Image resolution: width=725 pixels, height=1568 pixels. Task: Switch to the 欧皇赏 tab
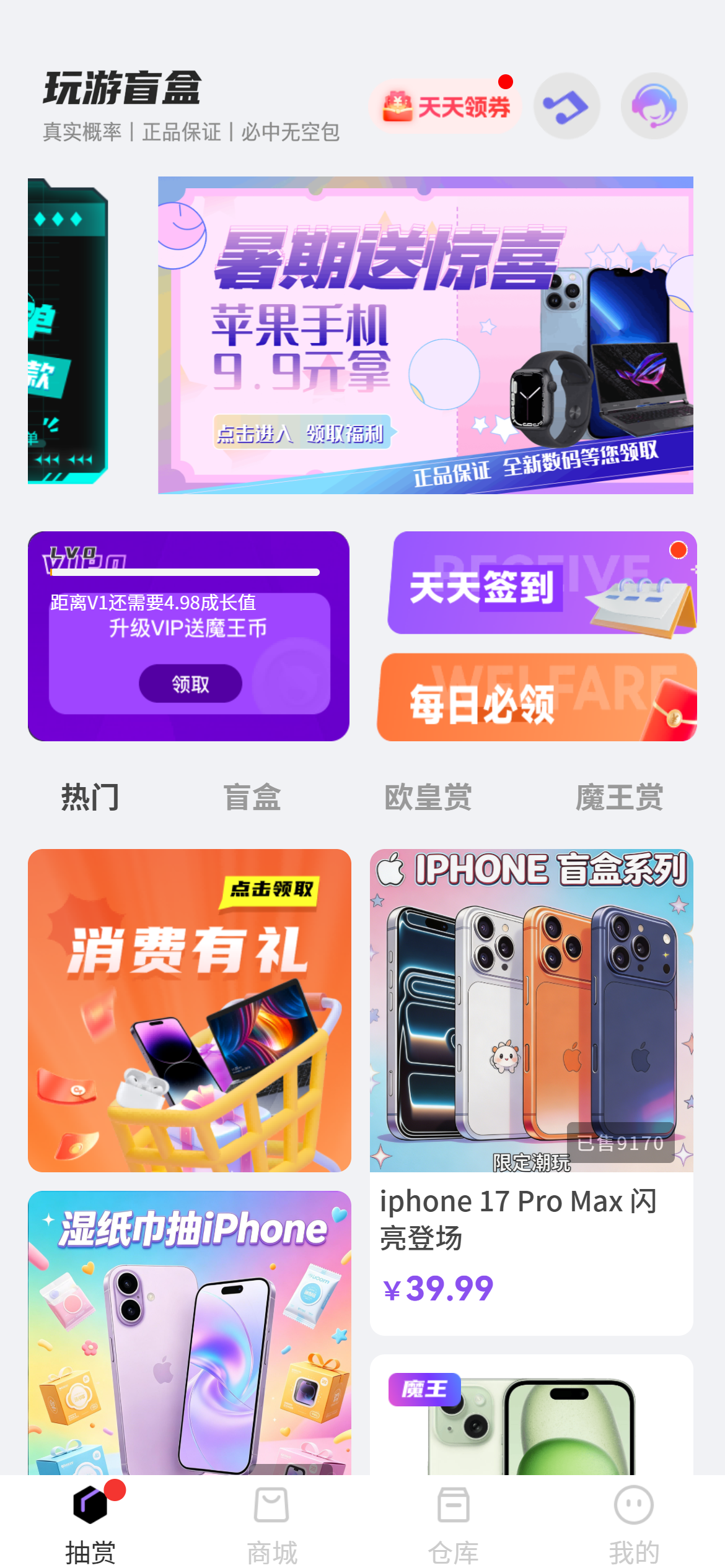428,797
